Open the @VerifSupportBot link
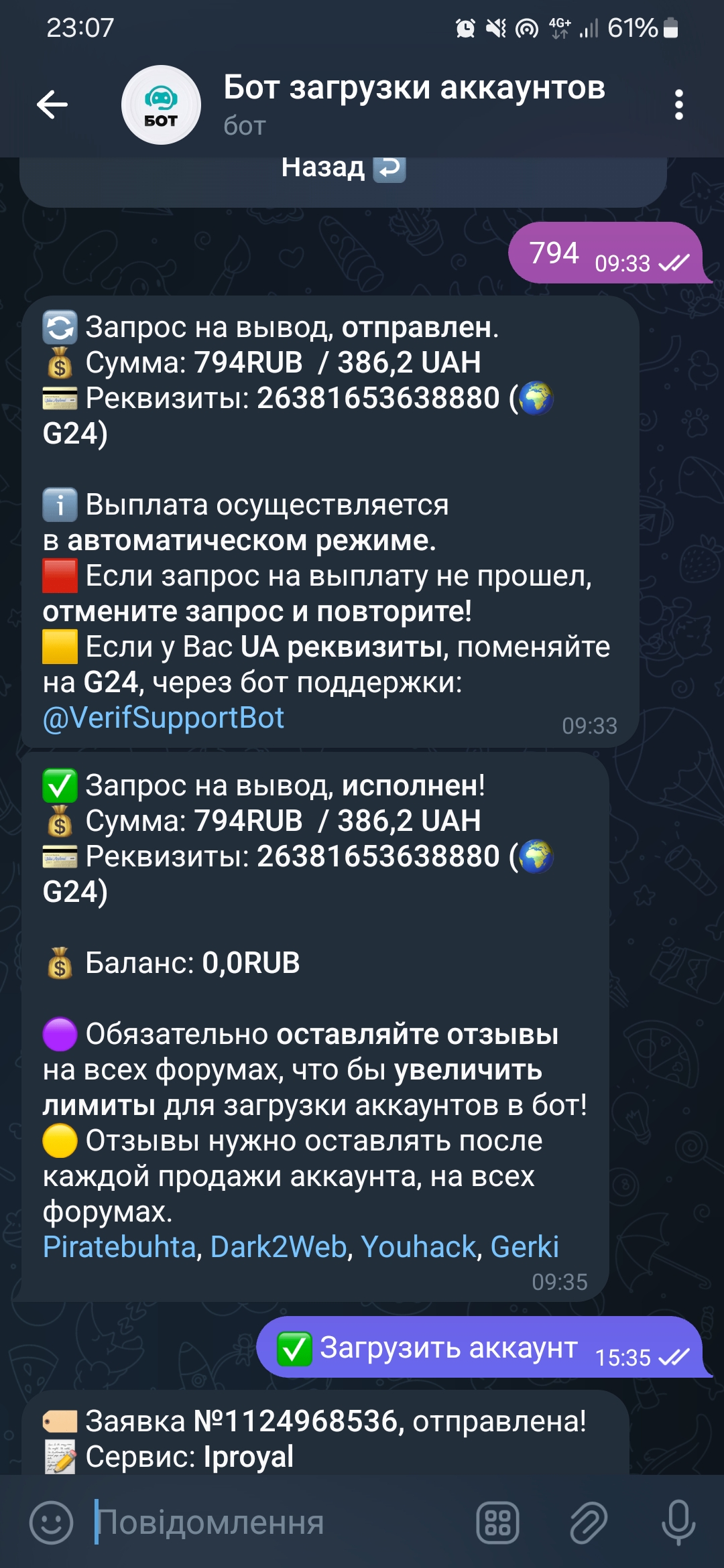This screenshot has height=1568, width=724. (164, 718)
